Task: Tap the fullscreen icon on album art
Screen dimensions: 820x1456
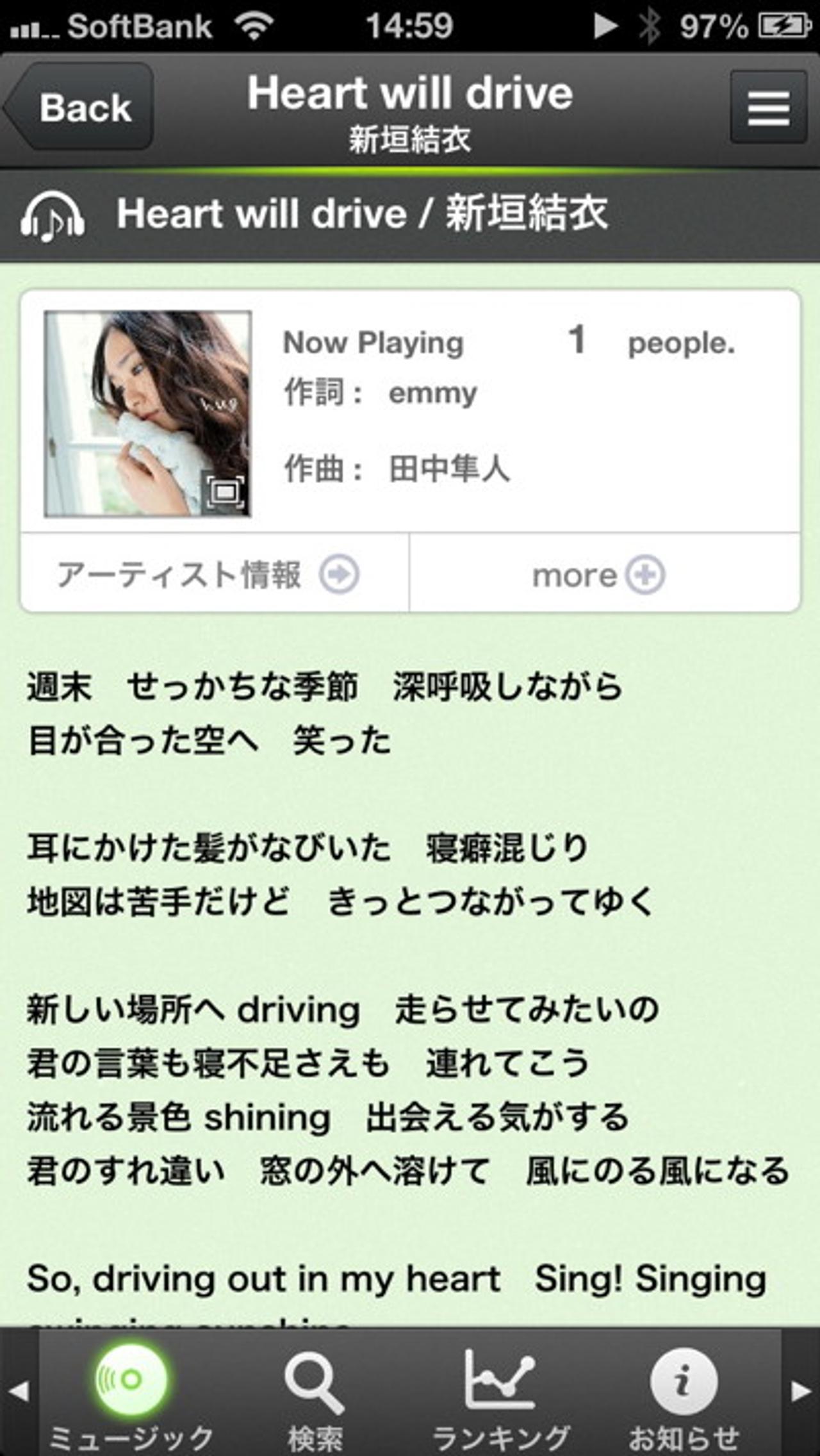Action: click(x=224, y=491)
